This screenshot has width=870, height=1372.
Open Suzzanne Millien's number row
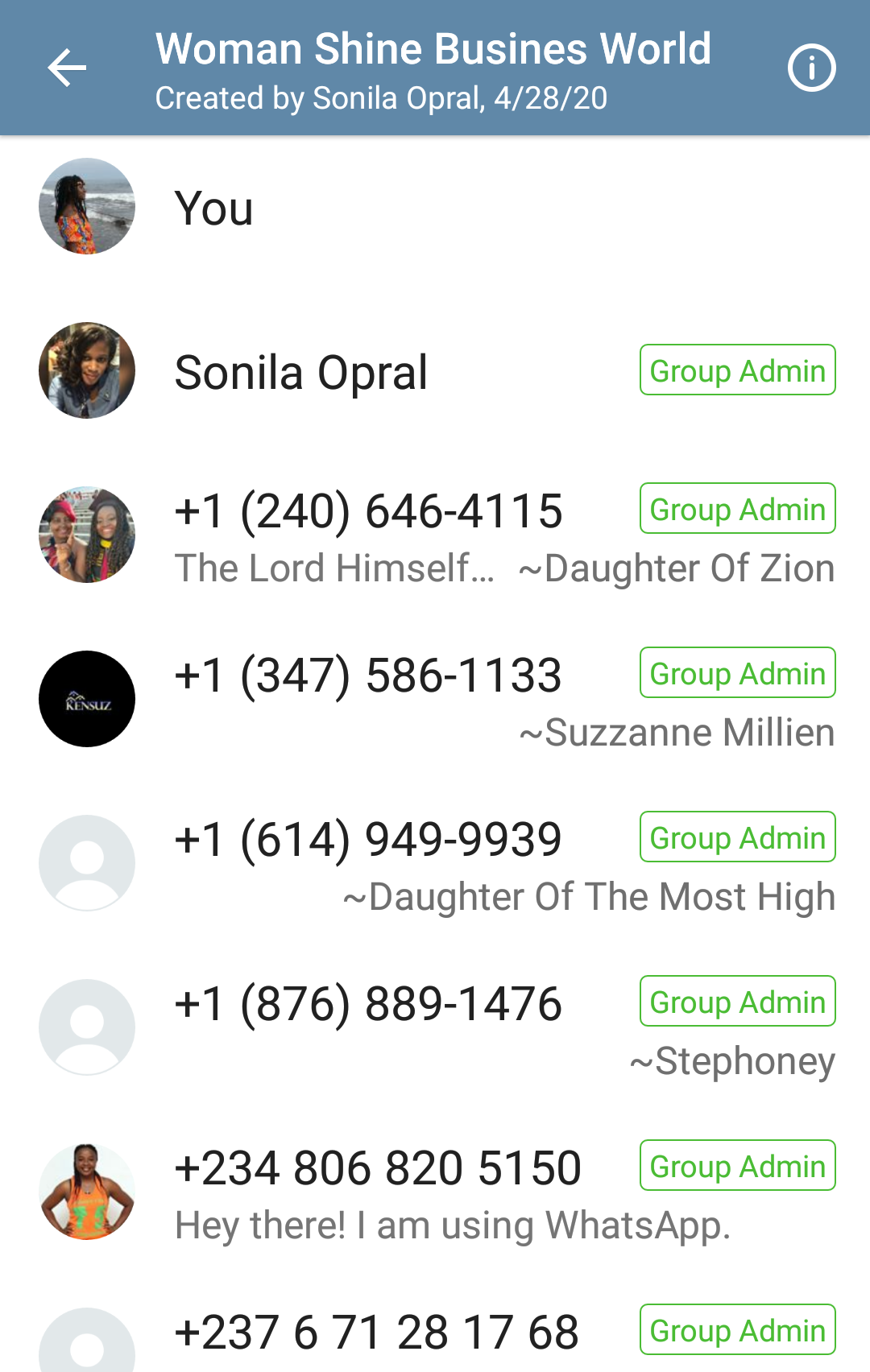369,676
